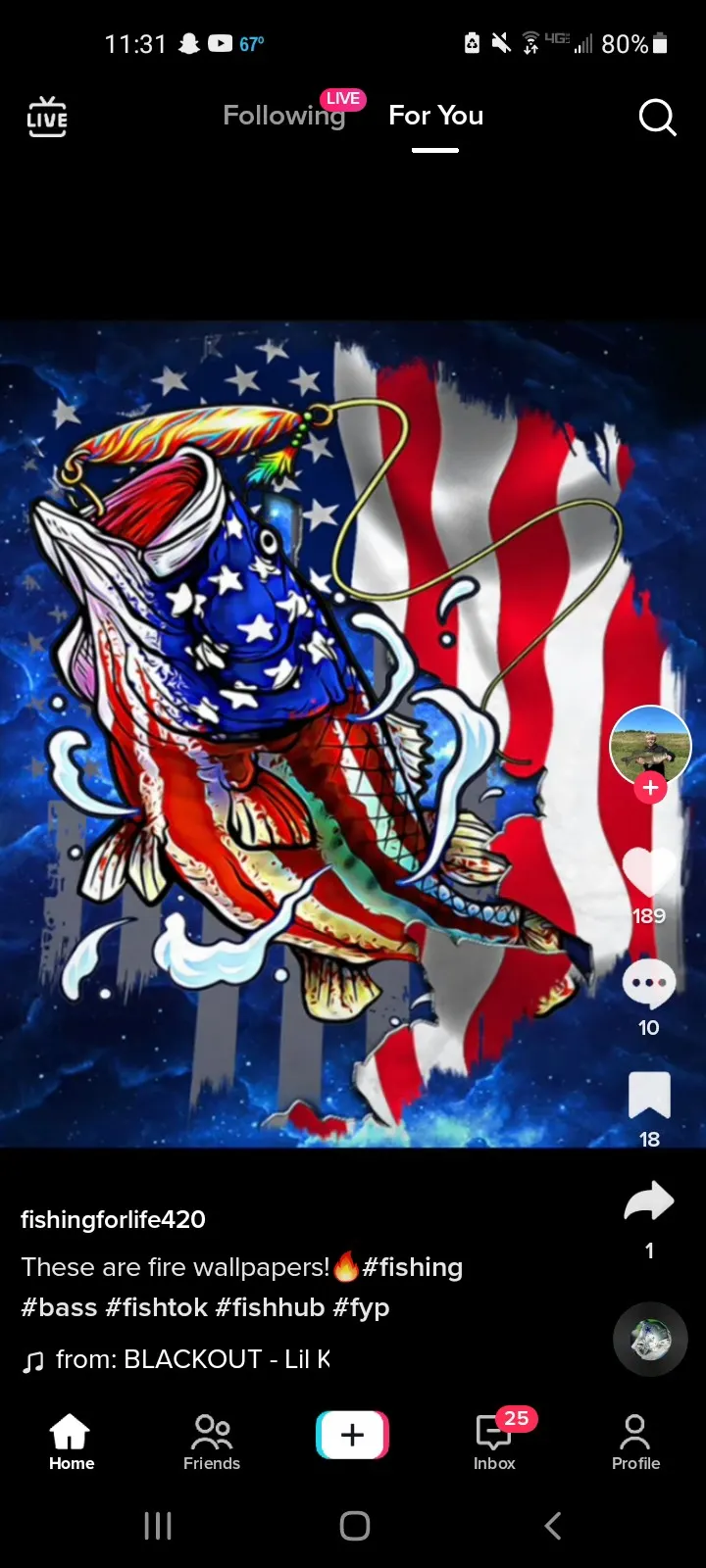Switch to the Following feed tab
This screenshot has width=706, height=1568.
[x=284, y=116]
